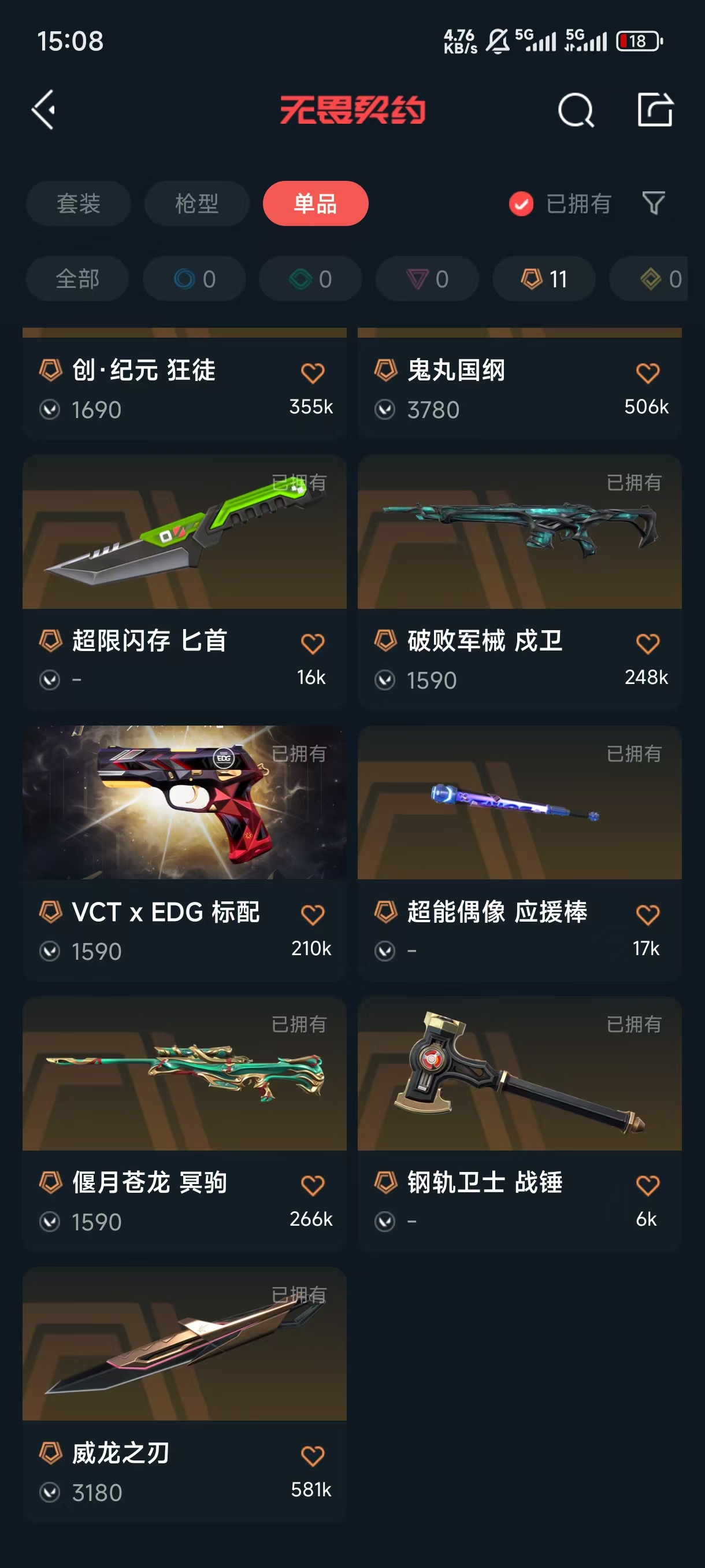This screenshot has height=1568, width=705.
Task: Switch to the 枪型 tab
Action: pos(196,204)
